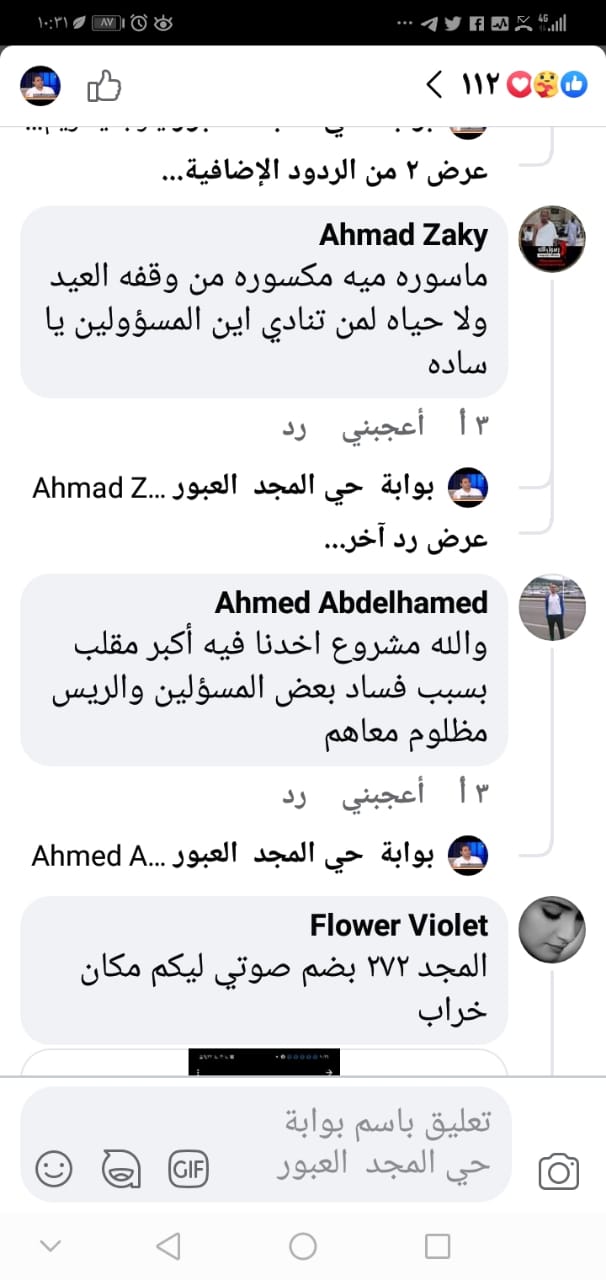Open the emoji picker
The height and width of the screenshot is (1280, 606).
tap(54, 1168)
